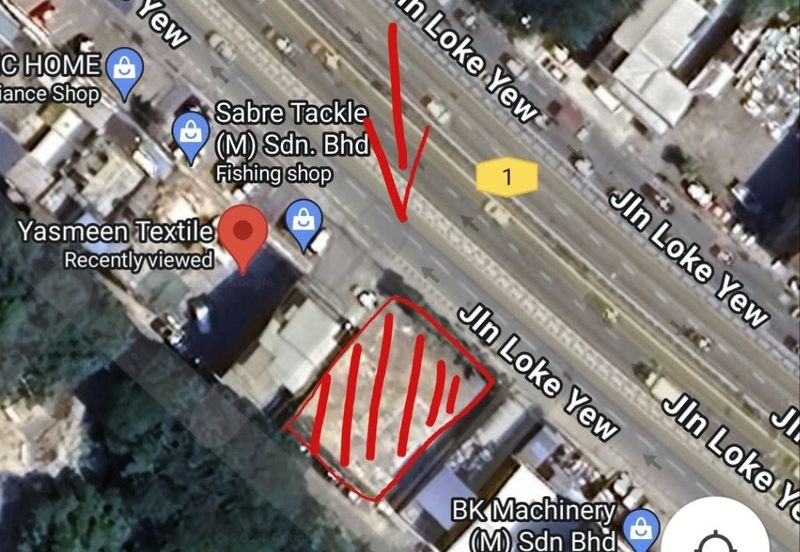Tap the C HOME appliance shop marker
The image size is (800, 552).
tap(126, 71)
